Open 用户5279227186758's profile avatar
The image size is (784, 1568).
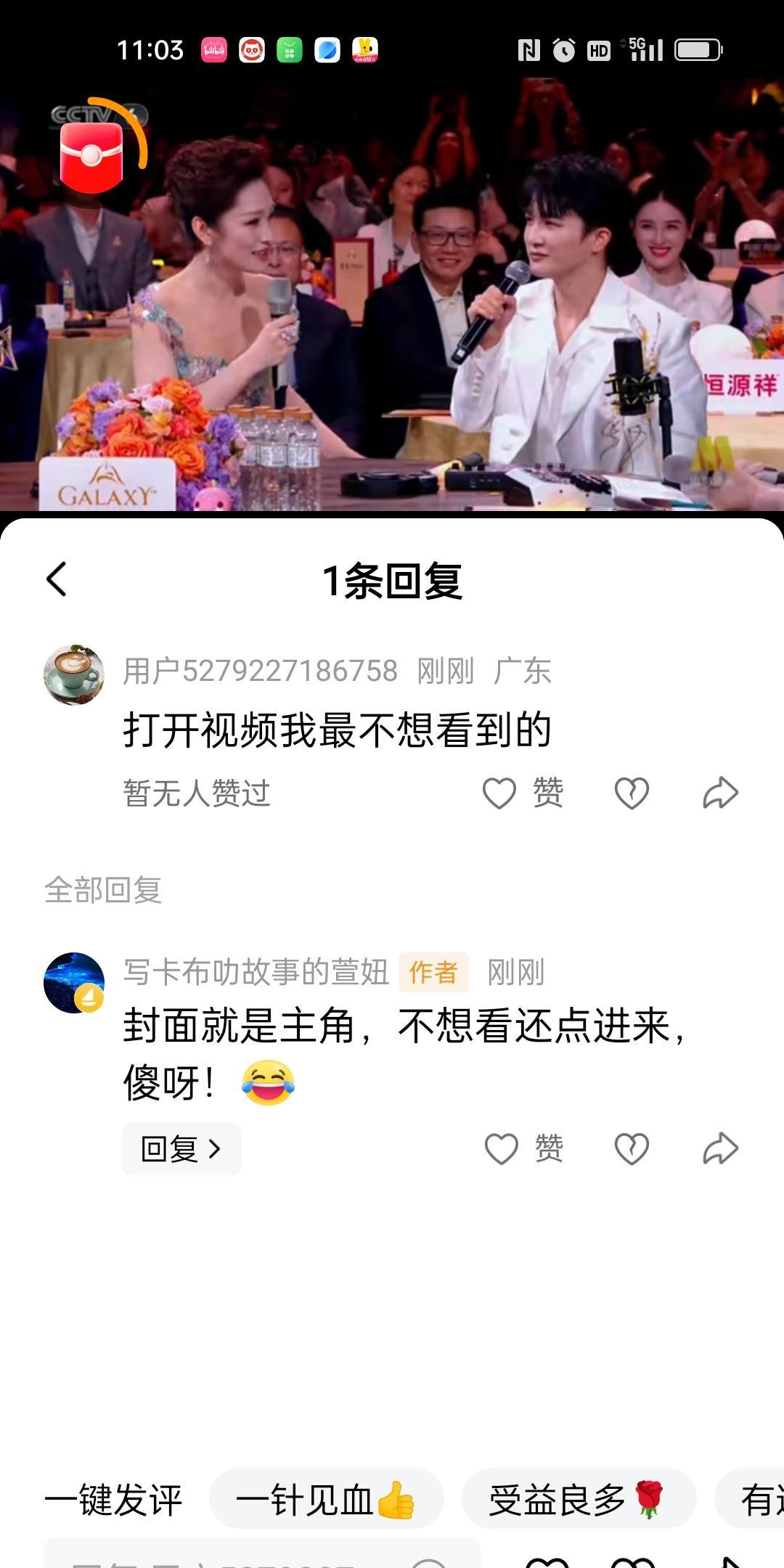pos(73,674)
